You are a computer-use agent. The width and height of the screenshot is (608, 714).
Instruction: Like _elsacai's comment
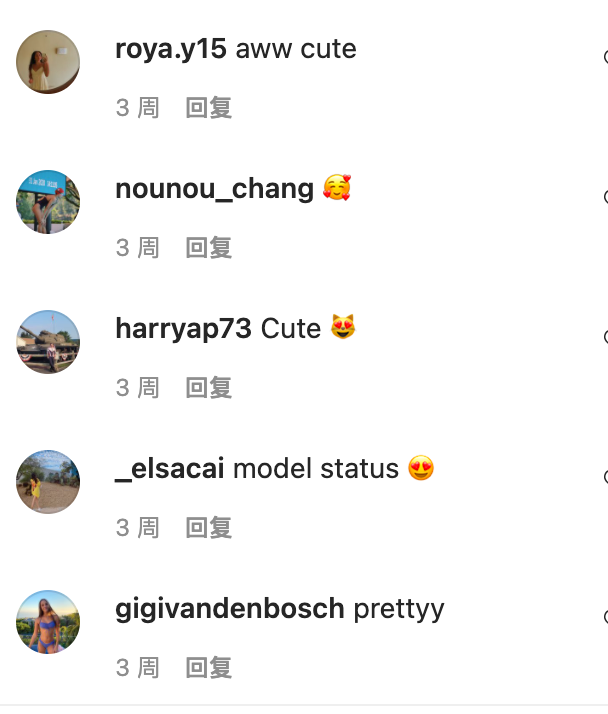pyautogui.click(x=605, y=477)
